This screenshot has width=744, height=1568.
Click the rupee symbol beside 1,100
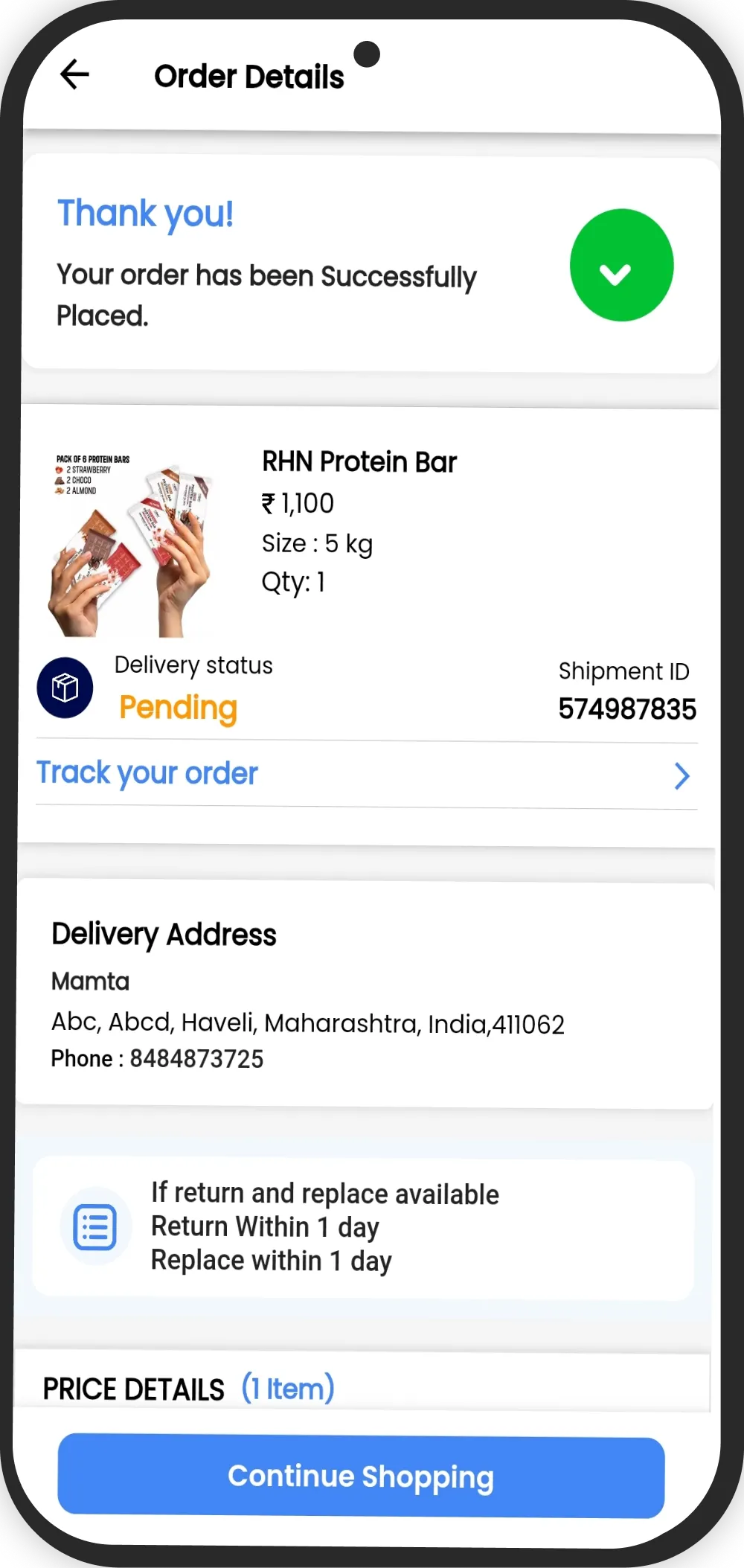pyautogui.click(x=268, y=503)
